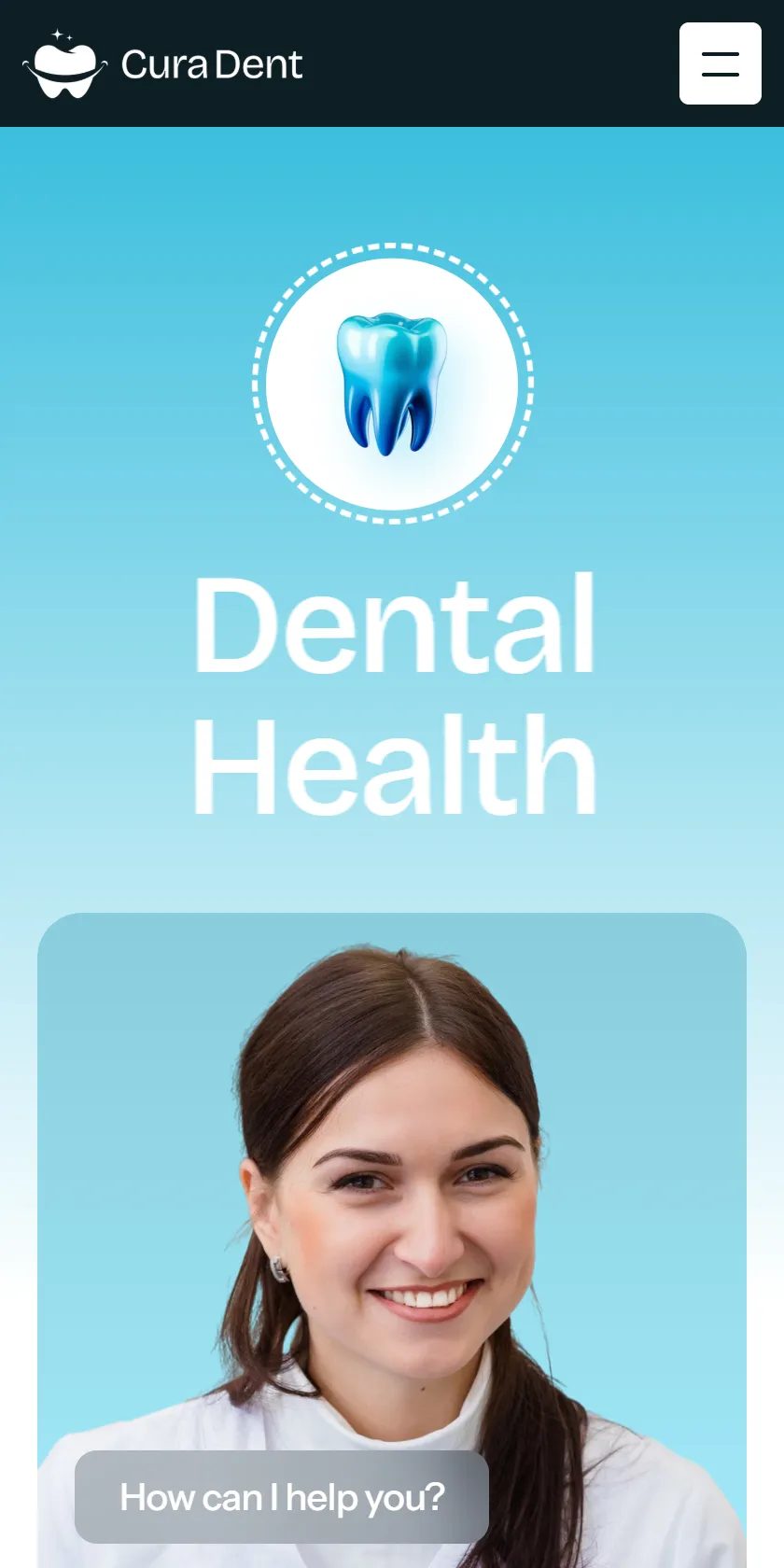Tap the "How can I help you?" button
The height and width of the screenshot is (1568, 784).
point(282,1497)
